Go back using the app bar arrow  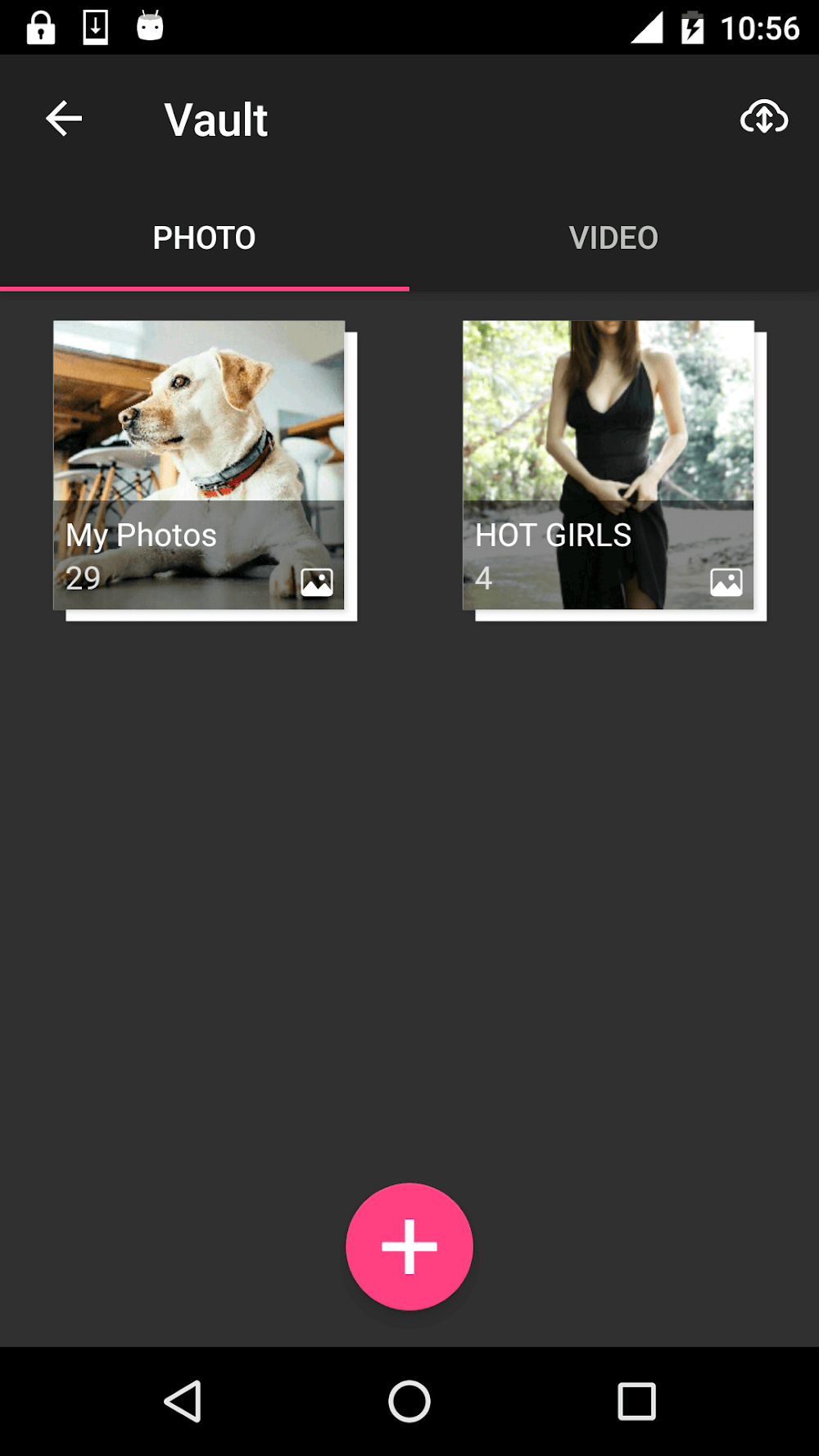coord(64,119)
